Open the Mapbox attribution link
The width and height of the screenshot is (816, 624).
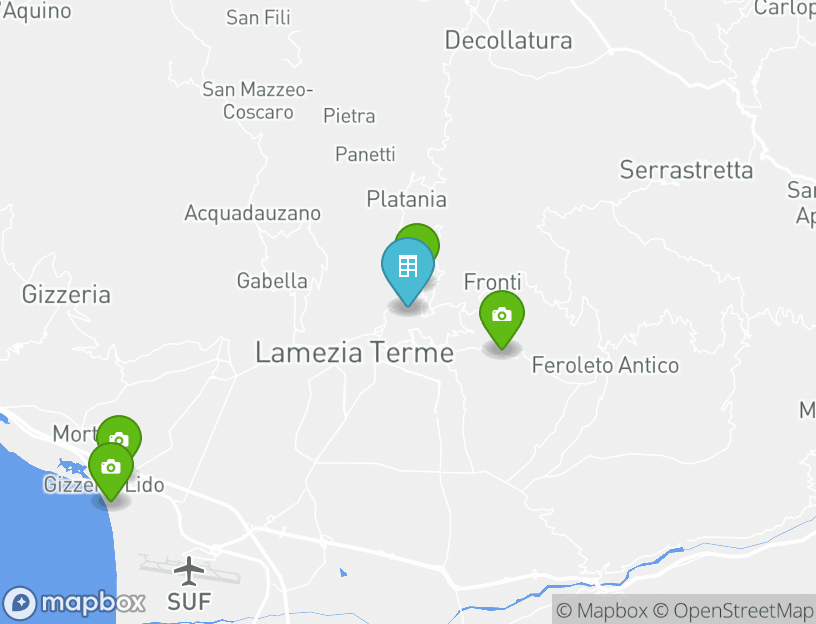[x=602, y=610]
